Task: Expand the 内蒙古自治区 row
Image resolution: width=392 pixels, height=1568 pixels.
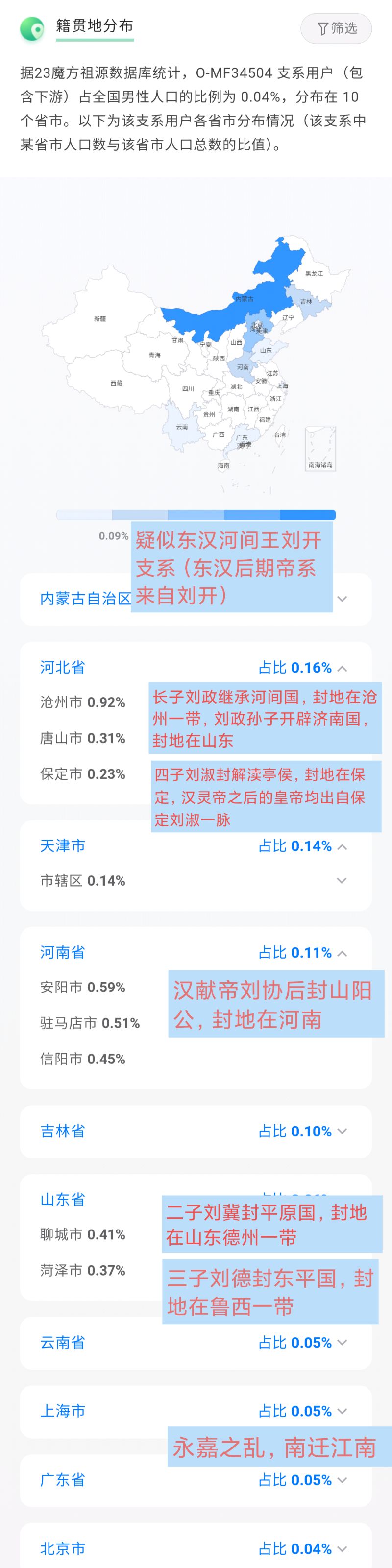Action: pos(342,599)
